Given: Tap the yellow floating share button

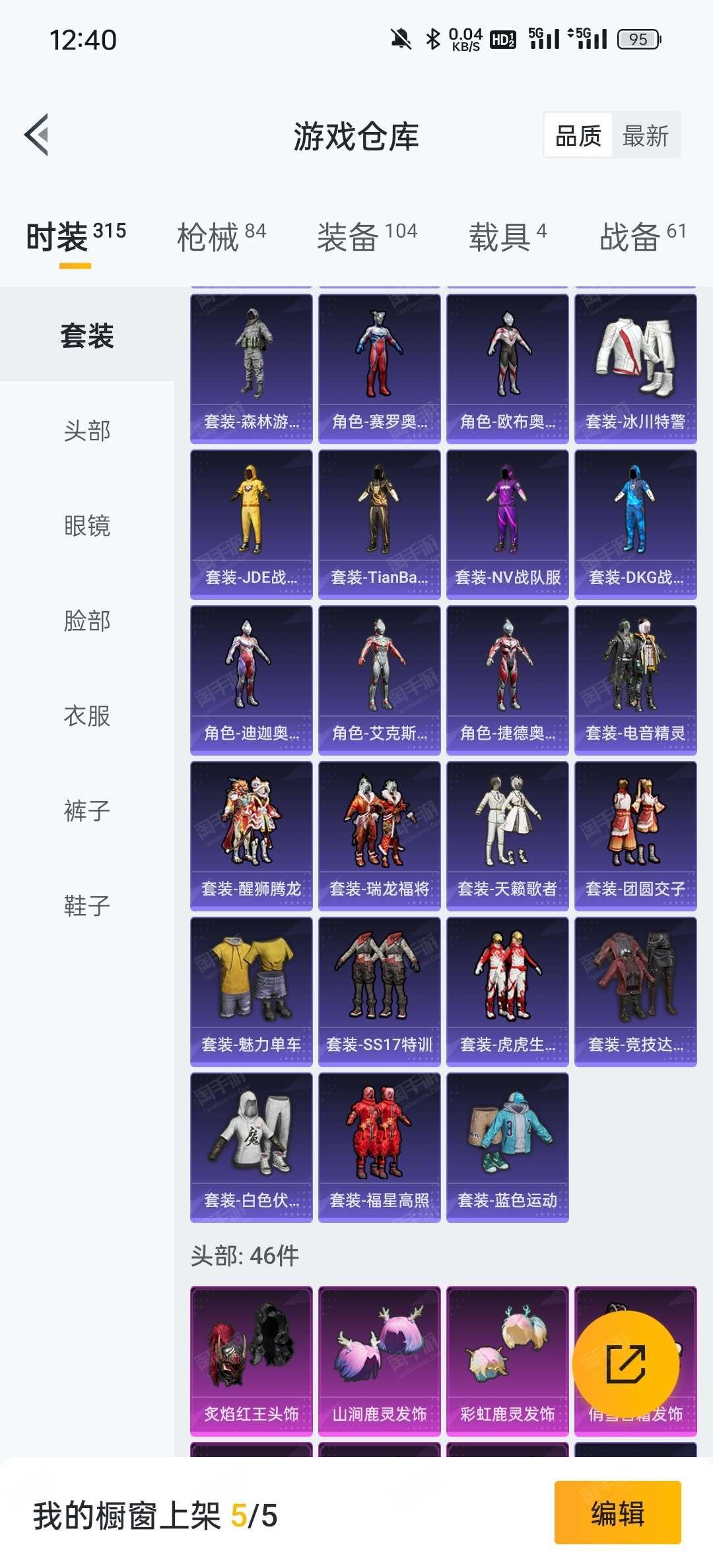Looking at the screenshot, I should 625,1364.
